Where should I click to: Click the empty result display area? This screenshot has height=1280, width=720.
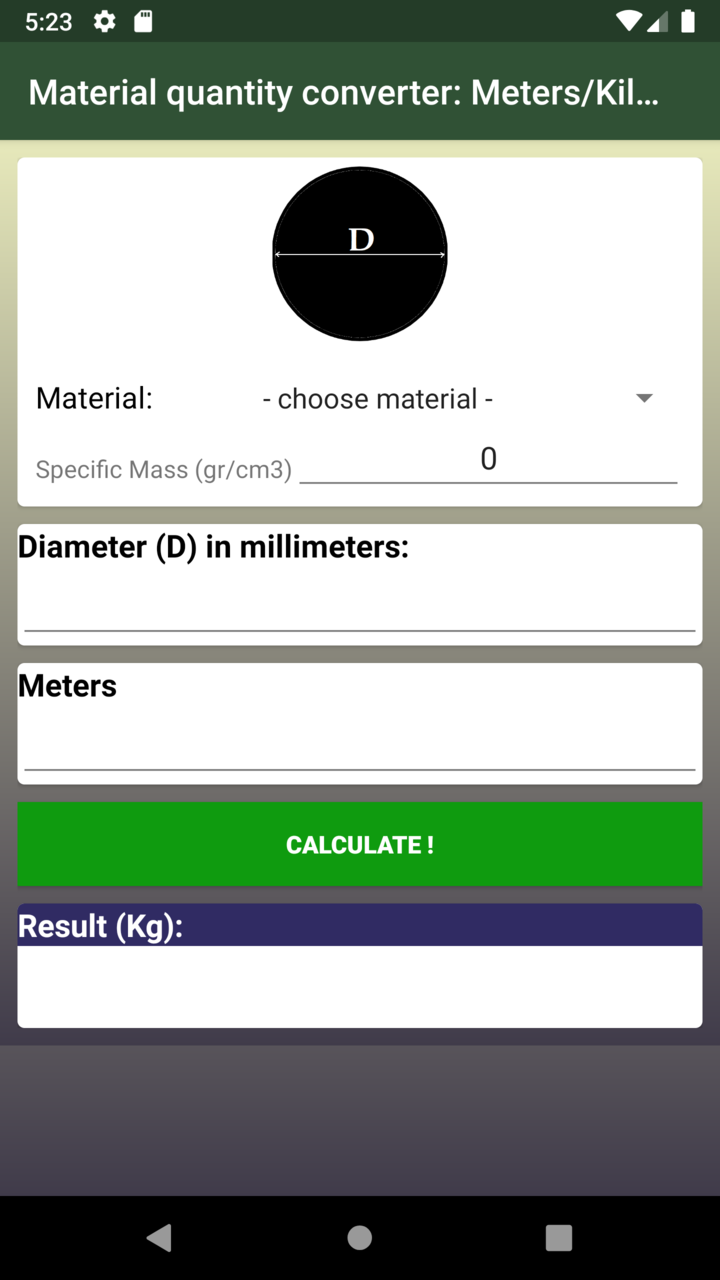coord(360,985)
